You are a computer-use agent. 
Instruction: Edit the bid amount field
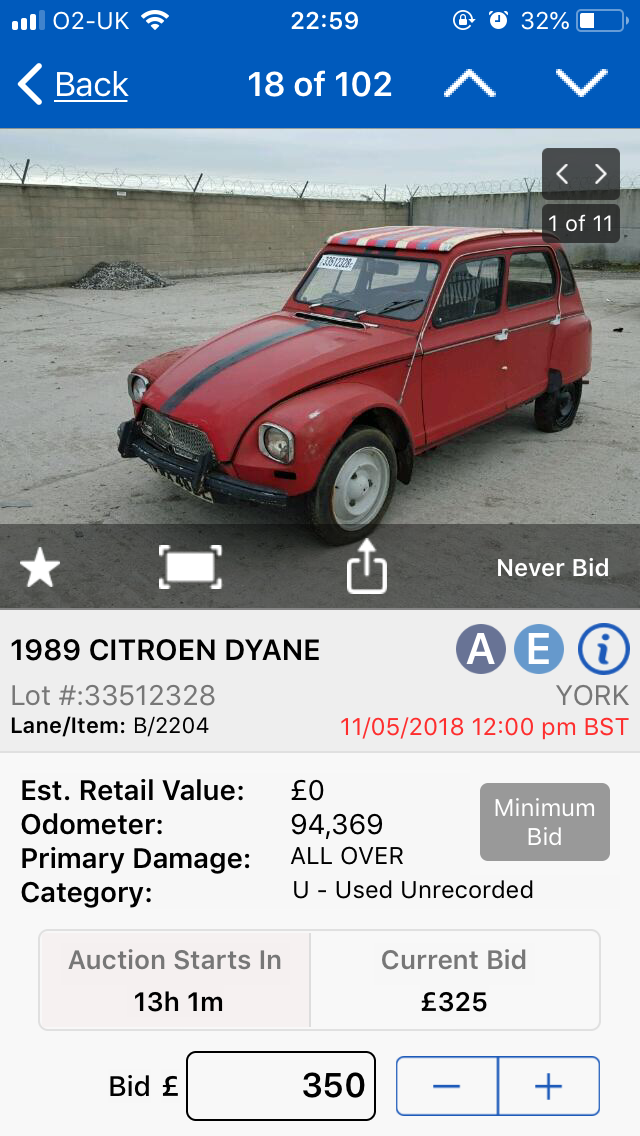pyautogui.click(x=281, y=1085)
